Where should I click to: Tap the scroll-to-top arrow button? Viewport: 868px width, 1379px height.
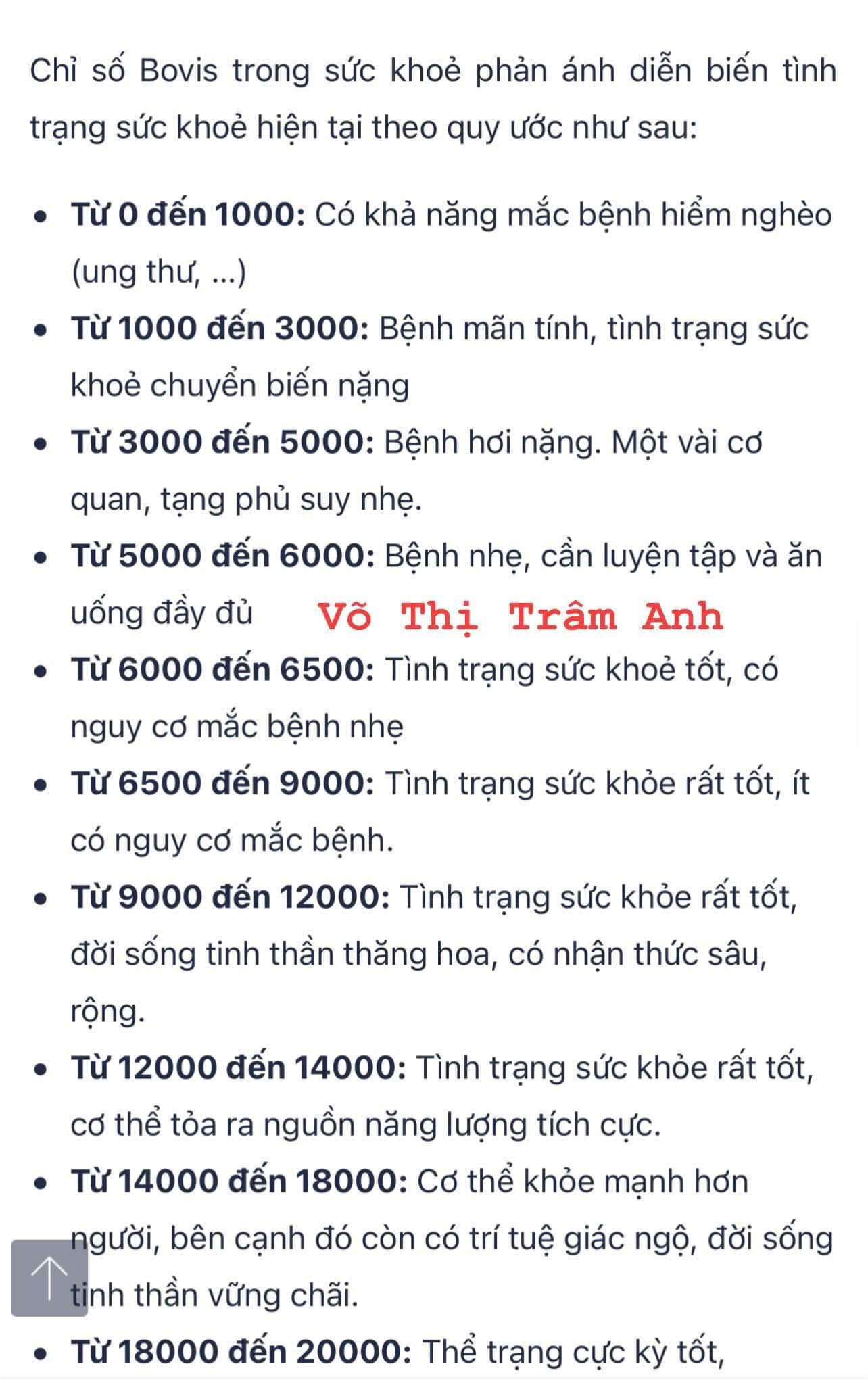[x=49, y=1278]
